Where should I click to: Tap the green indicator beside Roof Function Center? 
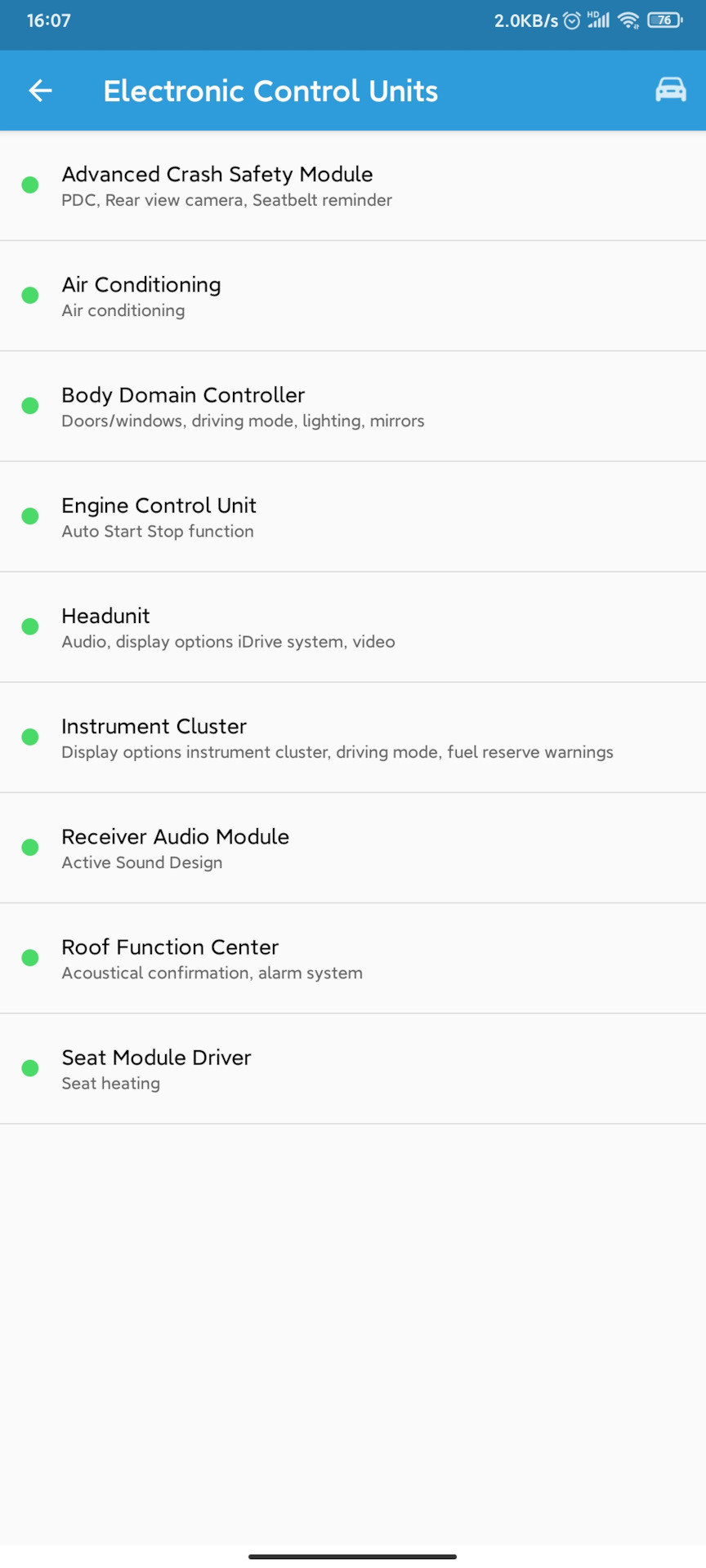(x=30, y=957)
